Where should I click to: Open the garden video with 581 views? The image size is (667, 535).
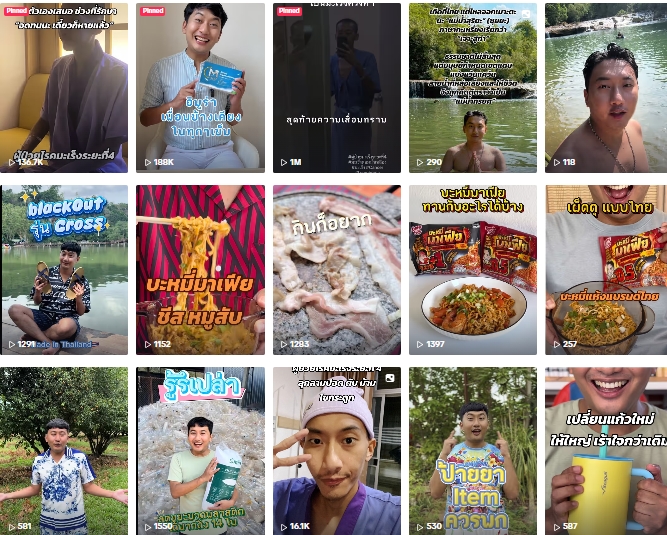click(x=64, y=450)
